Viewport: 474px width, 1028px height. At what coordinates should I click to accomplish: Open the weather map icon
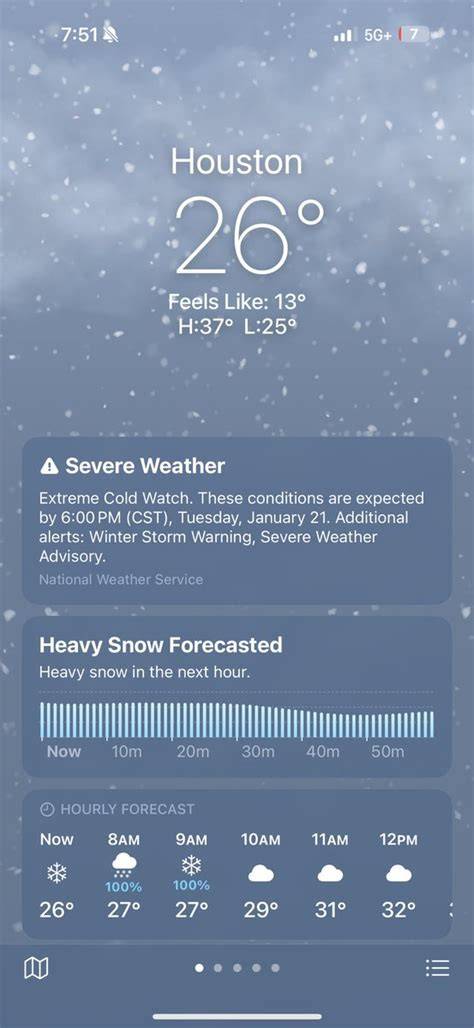pyautogui.click(x=36, y=968)
